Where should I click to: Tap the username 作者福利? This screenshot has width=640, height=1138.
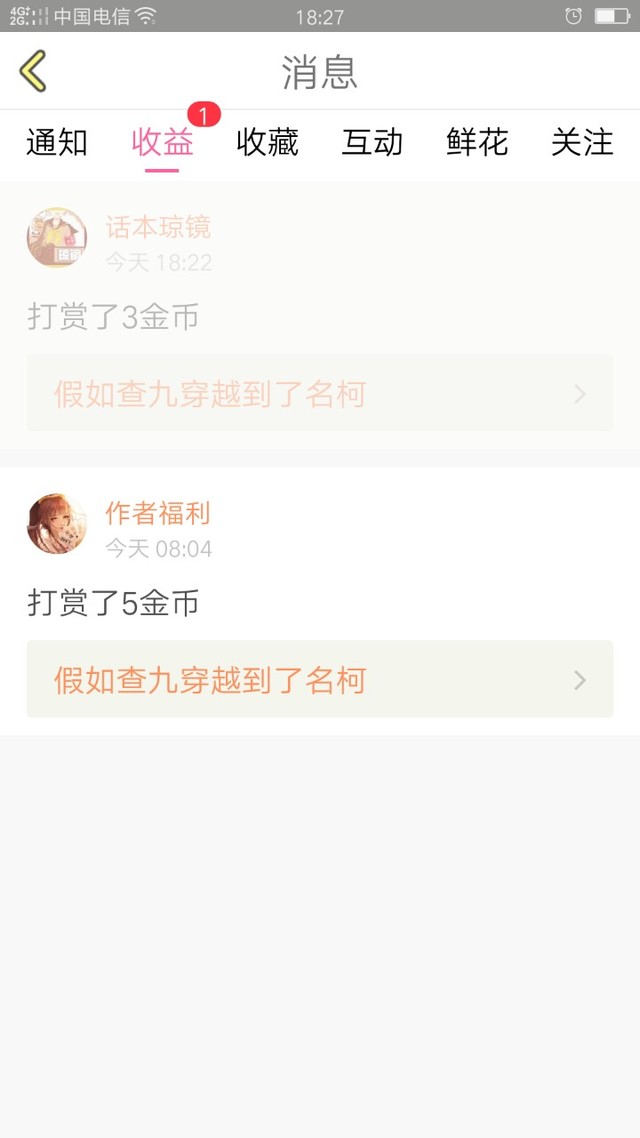click(x=158, y=514)
